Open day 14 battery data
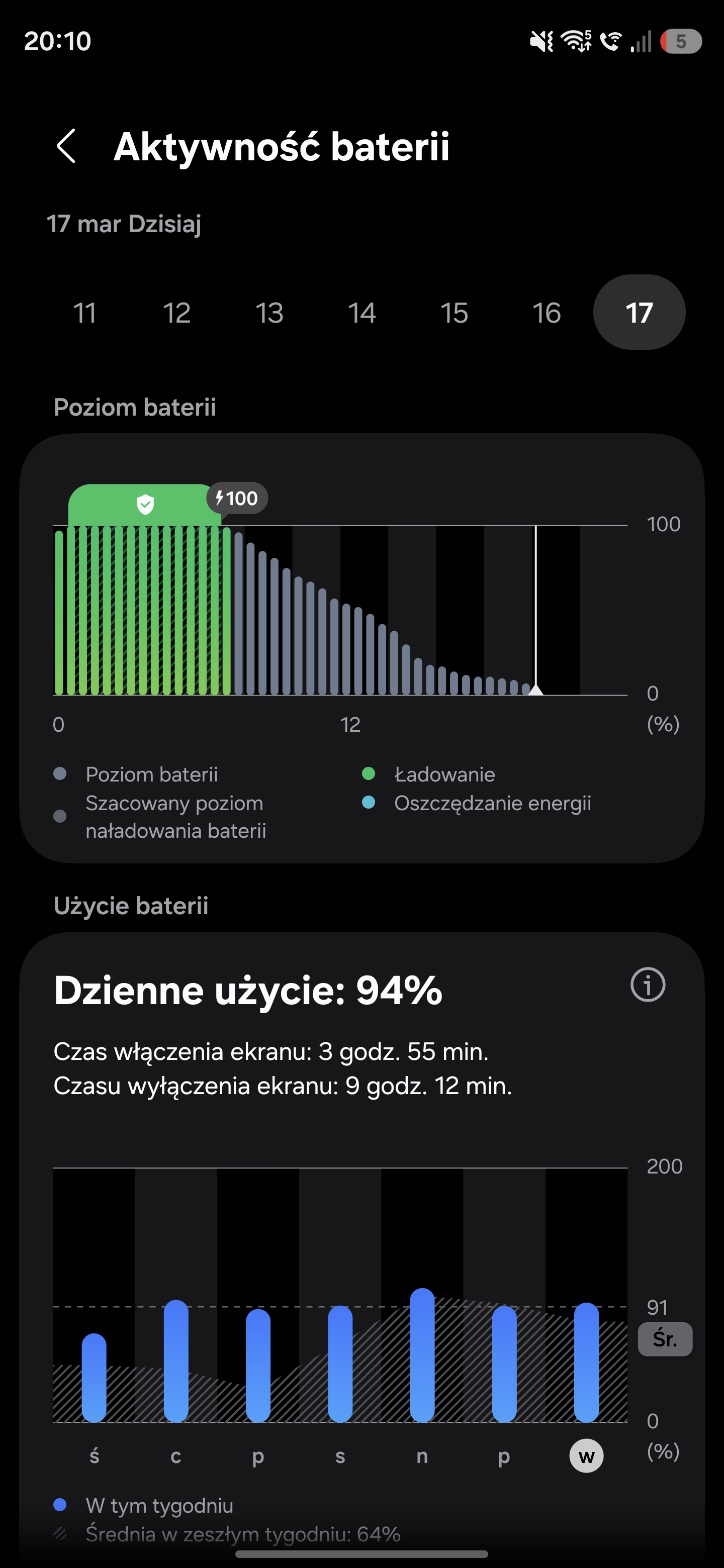 (361, 313)
